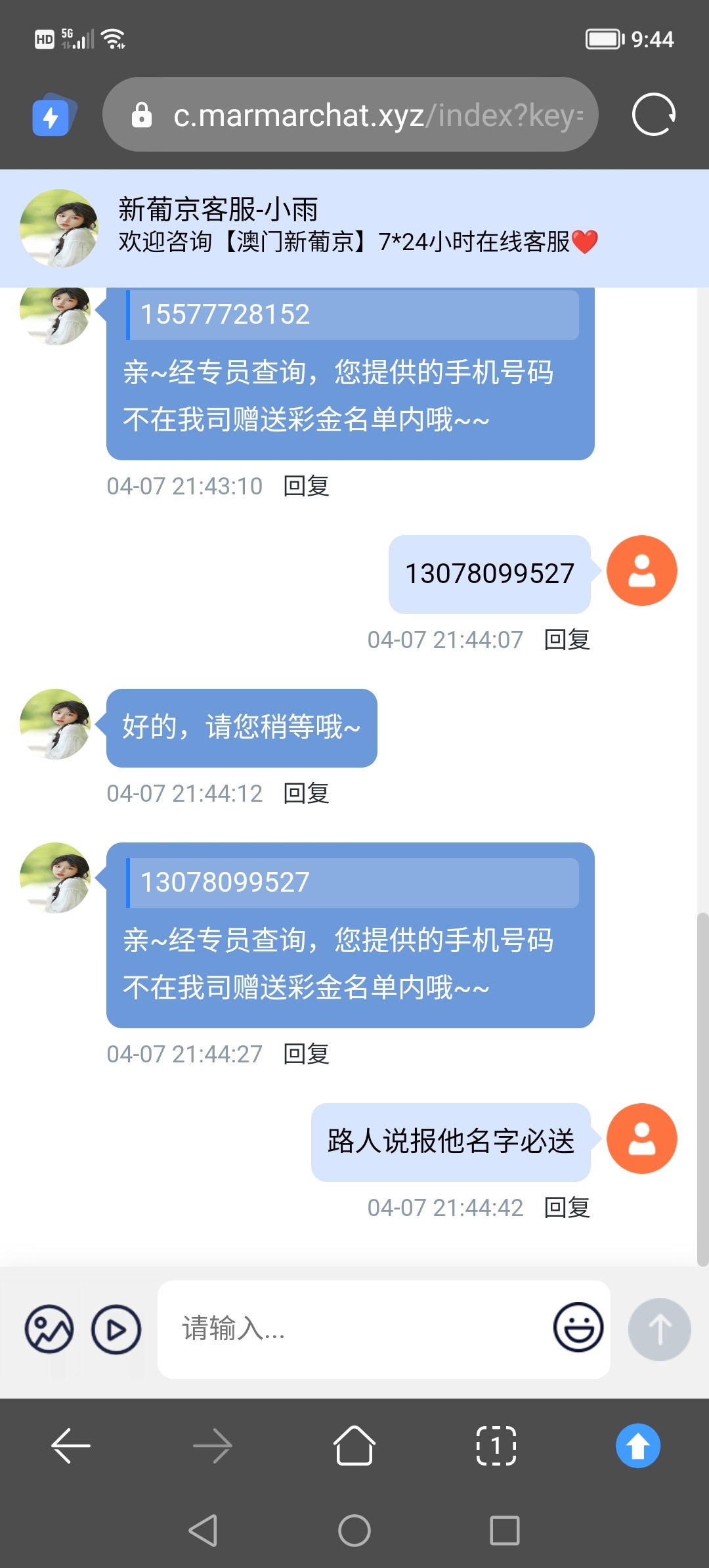Attach an image to the chat
This screenshot has height=1568, width=709.
pyautogui.click(x=49, y=1330)
